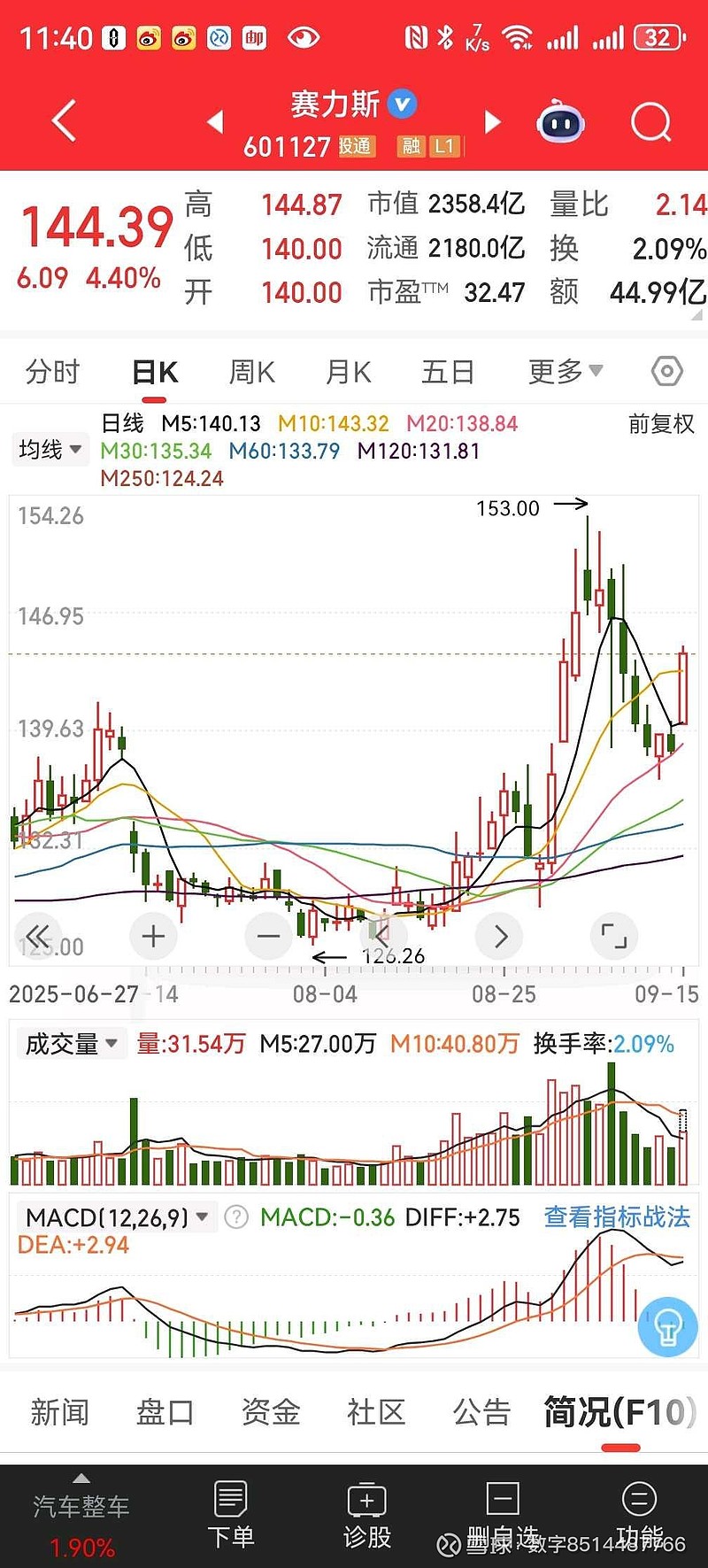Screen dimensions: 708x1568
Task: Zoom in the chart with plus button
Action: click(x=153, y=936)
